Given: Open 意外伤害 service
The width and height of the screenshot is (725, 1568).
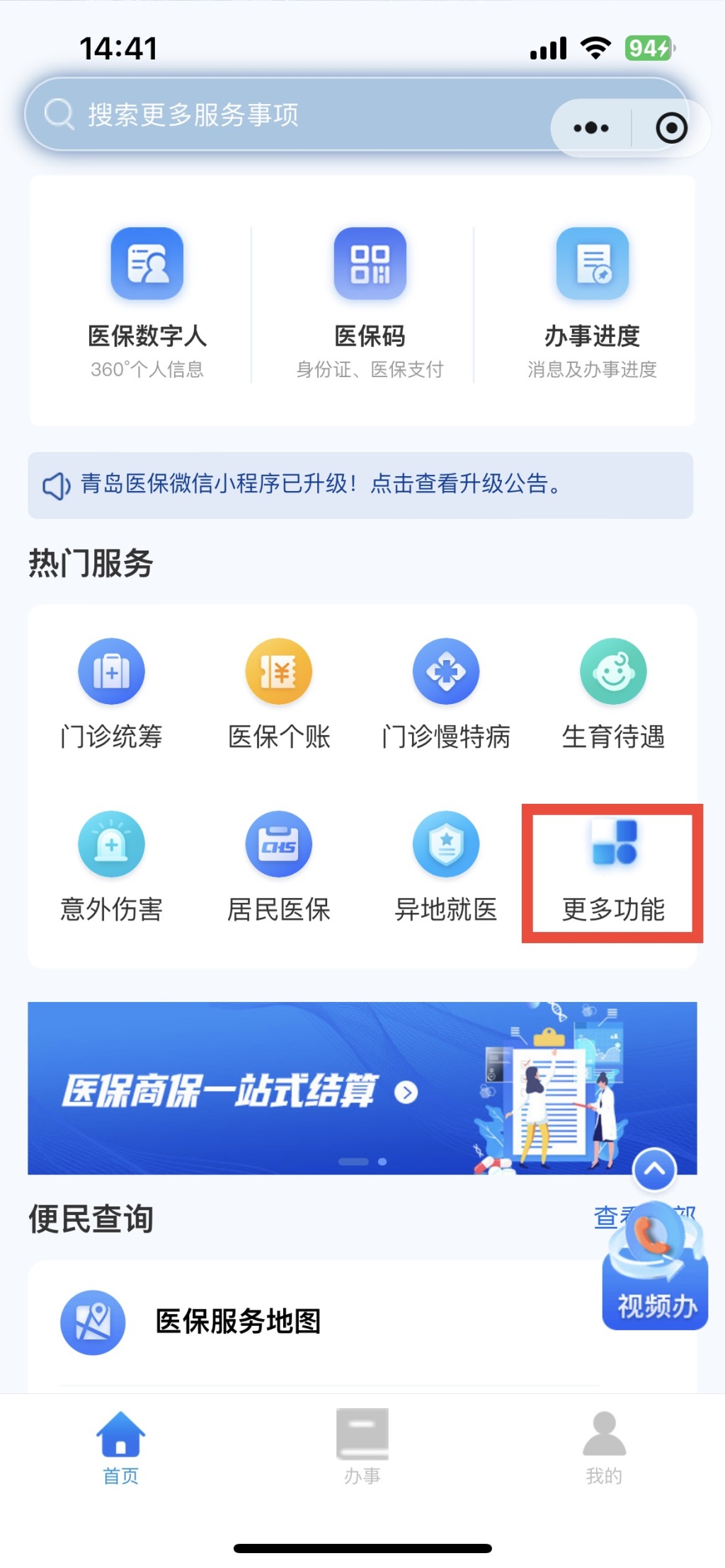Looking at the screenshot, I should pos(111,865).
